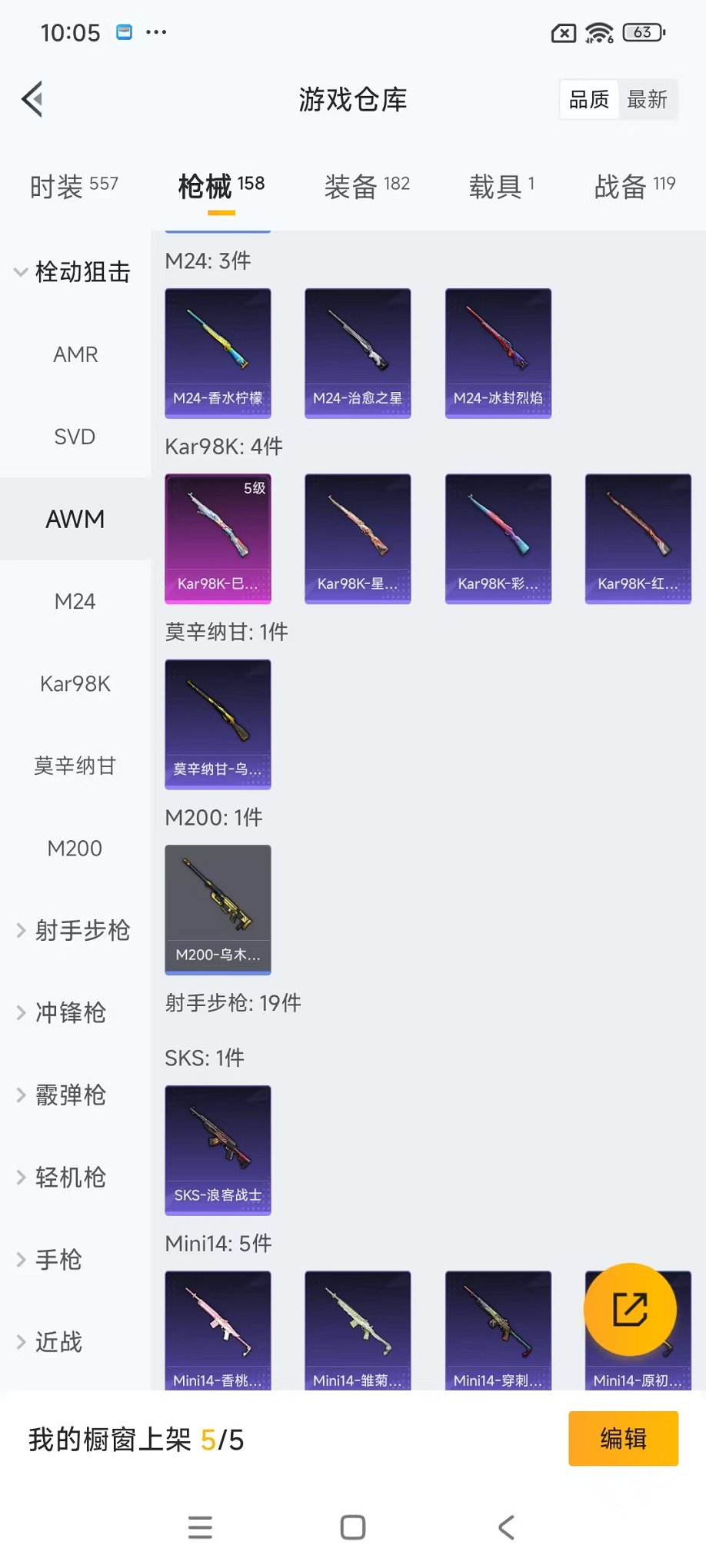Tap the recent apps icon in navigation bar
This screenshot has width=706, height=1568.
coord(199,1528)
